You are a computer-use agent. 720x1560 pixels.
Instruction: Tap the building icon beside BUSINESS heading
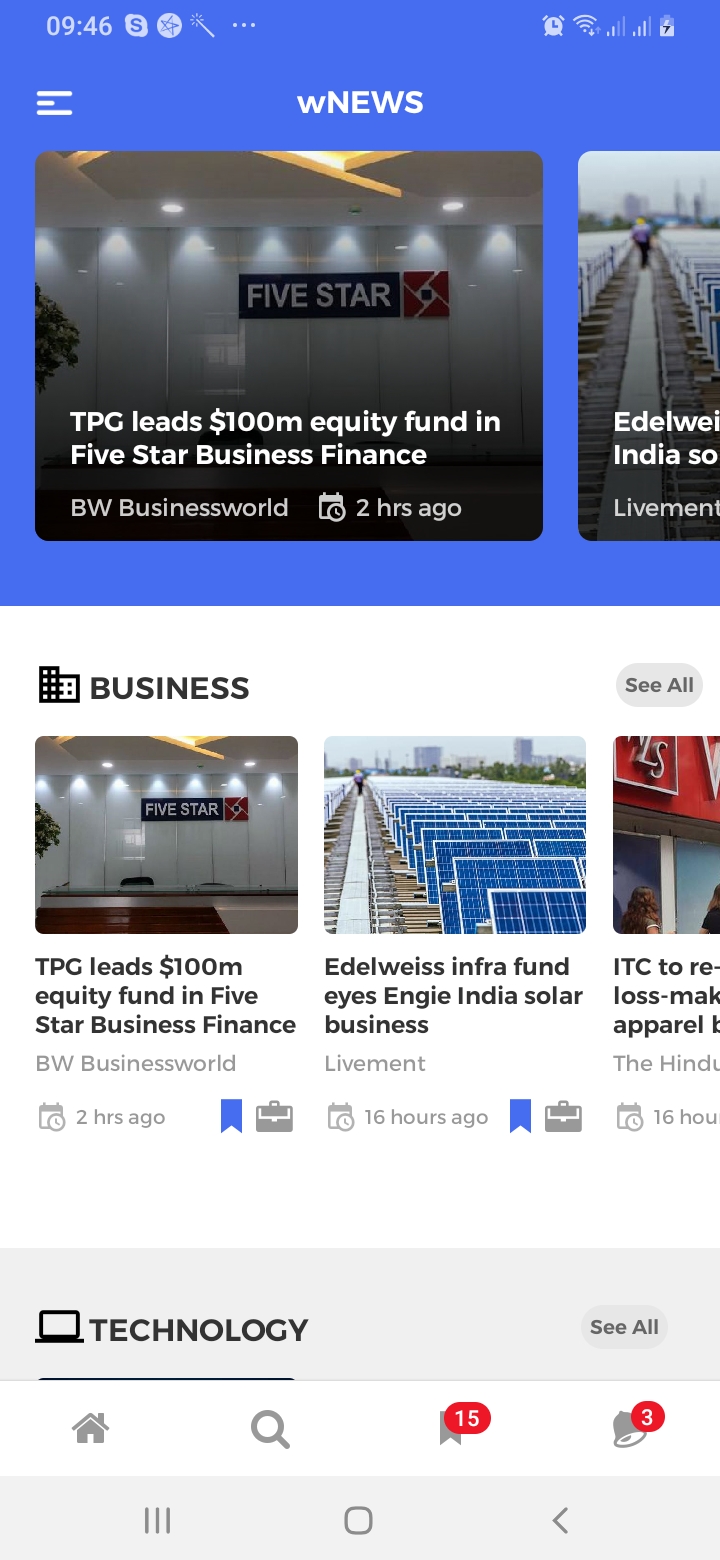tap(57, 684)
